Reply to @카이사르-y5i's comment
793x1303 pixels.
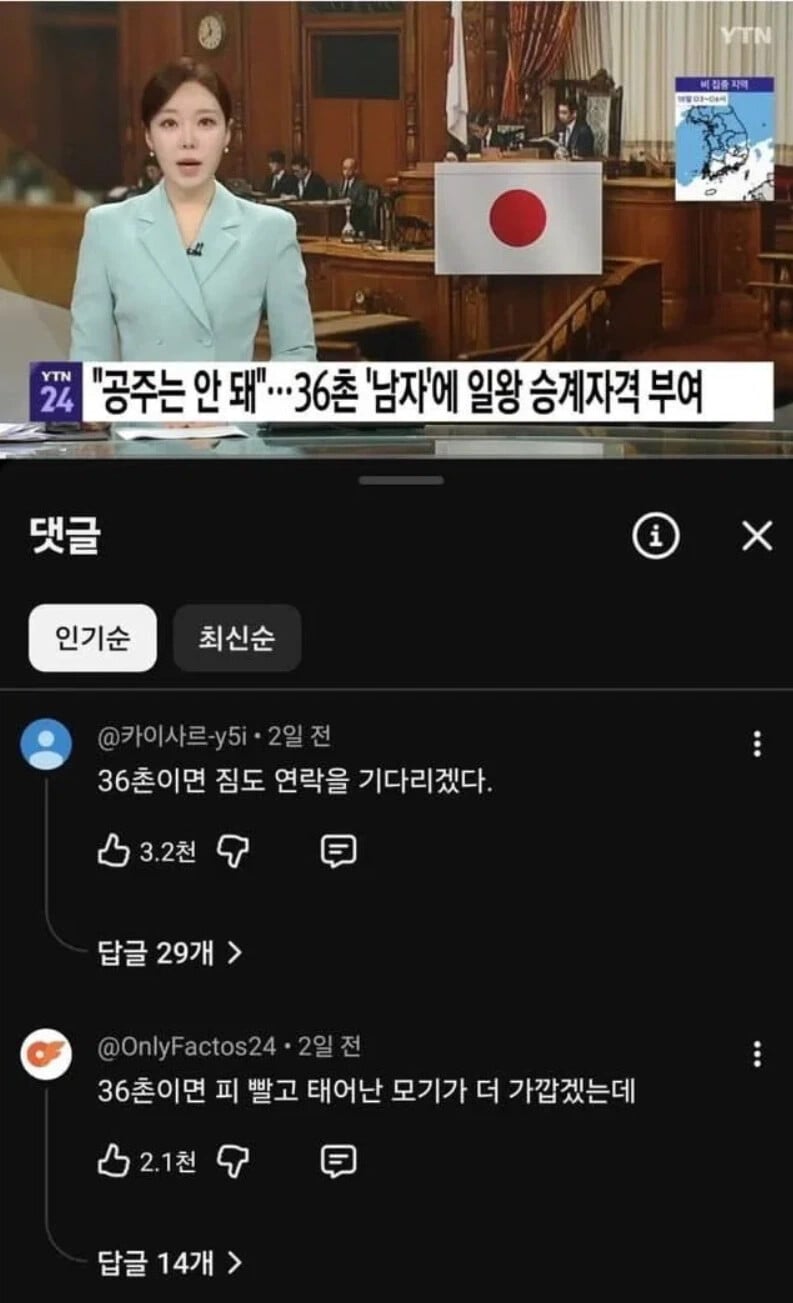tap(338, 851)
